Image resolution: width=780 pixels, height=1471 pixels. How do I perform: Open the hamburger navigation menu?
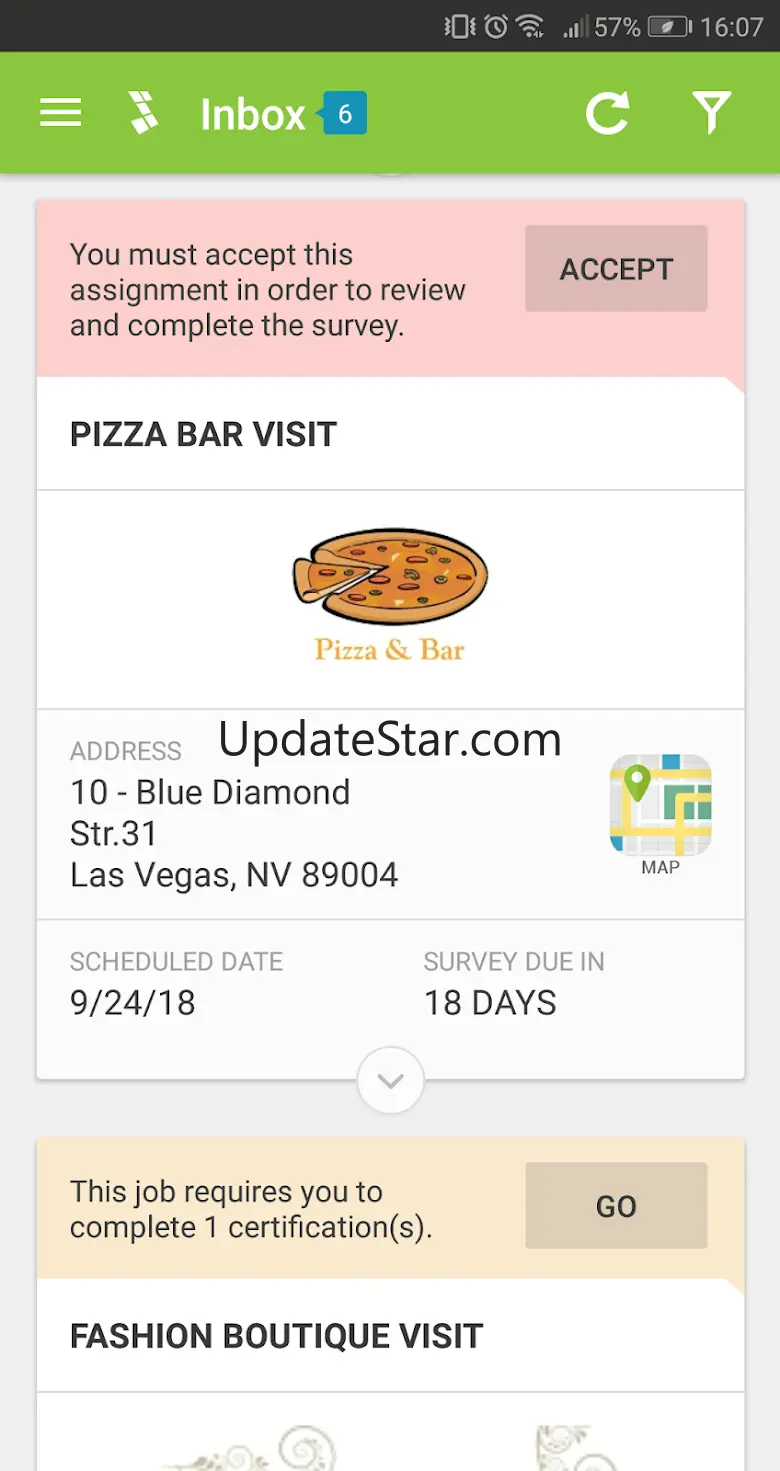(x=60, y=113)
